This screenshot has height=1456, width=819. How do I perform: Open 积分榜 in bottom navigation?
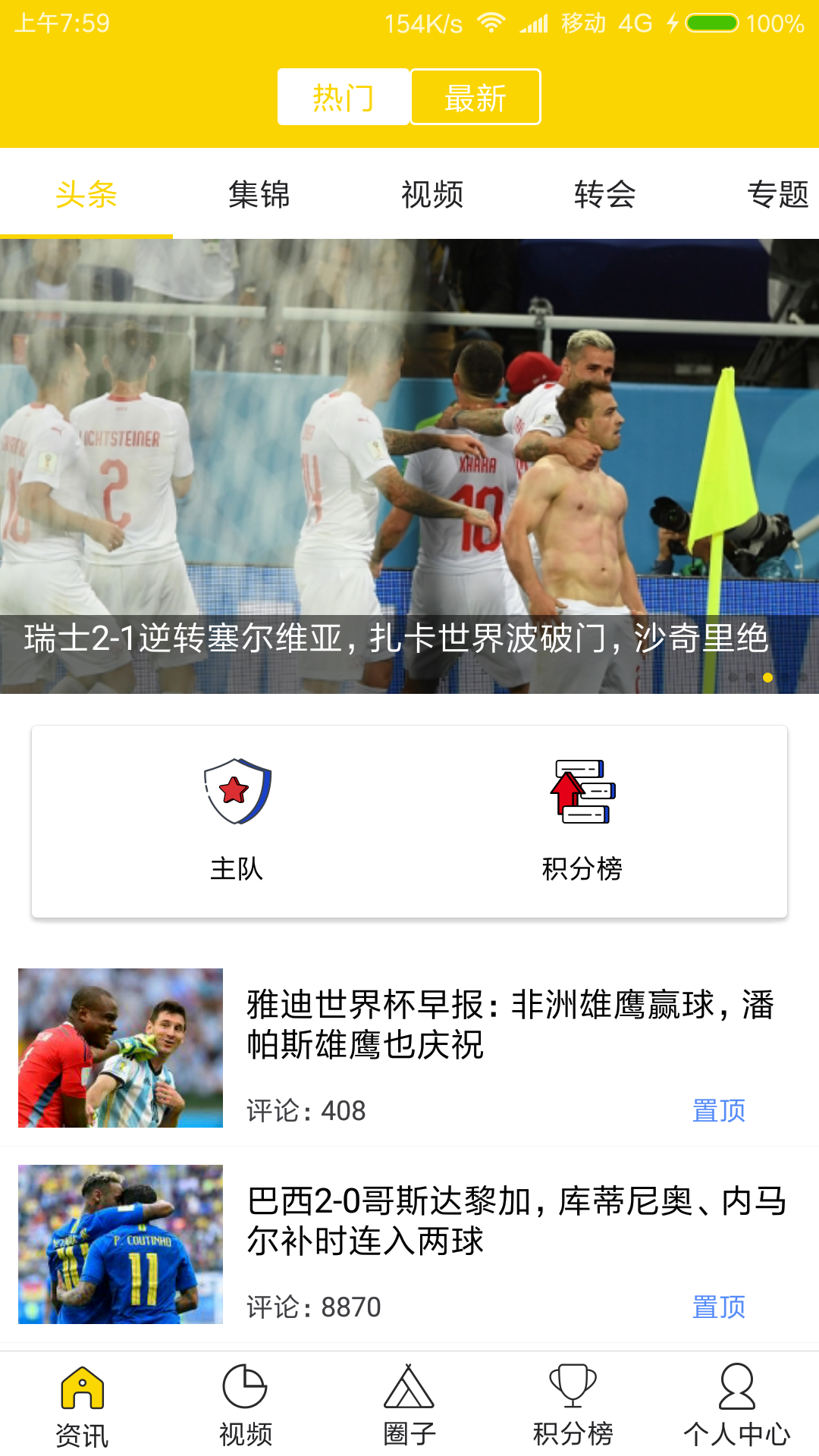click(573, 1404)
